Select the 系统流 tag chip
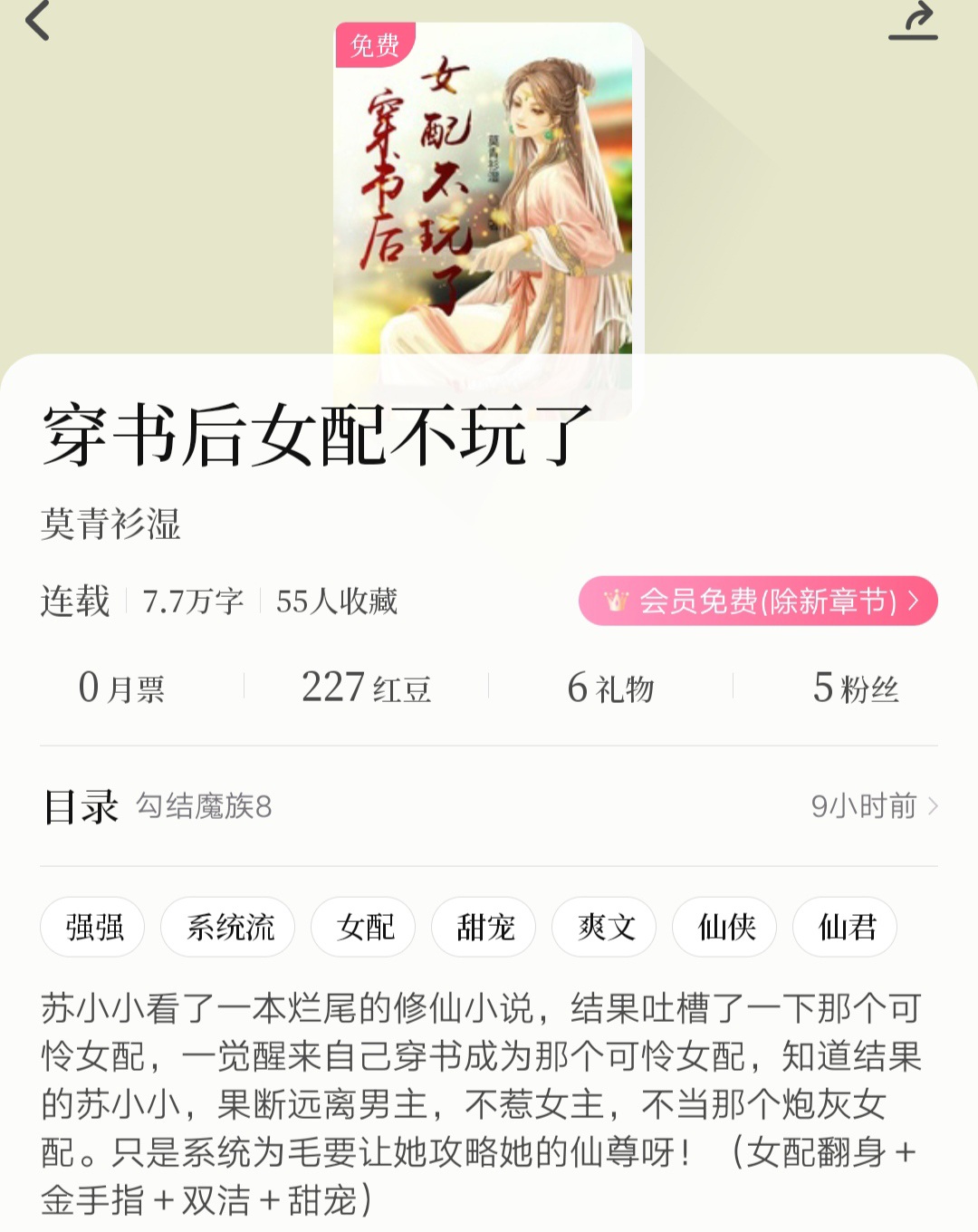 (x=228, y=927)
